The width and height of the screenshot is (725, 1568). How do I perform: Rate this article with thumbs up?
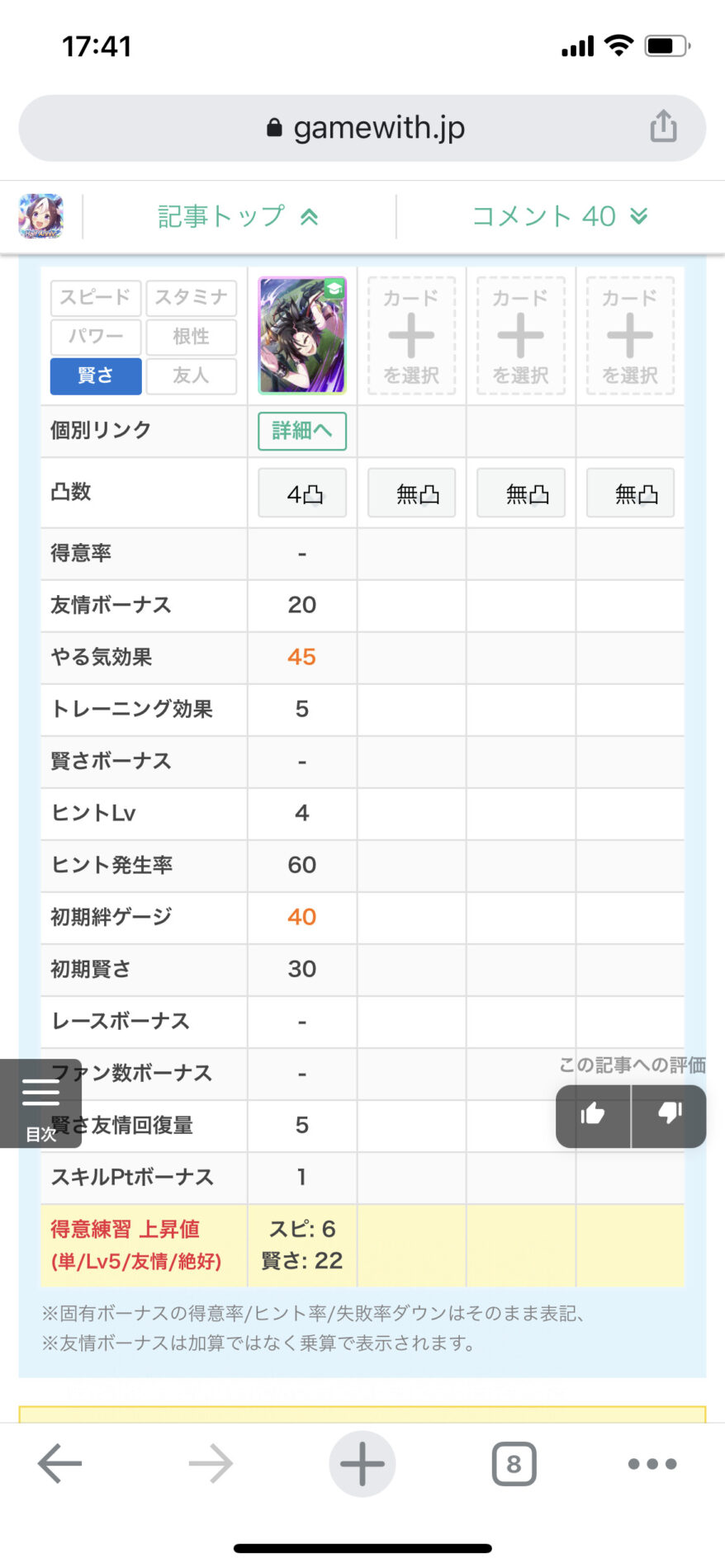pos(593,1116)
